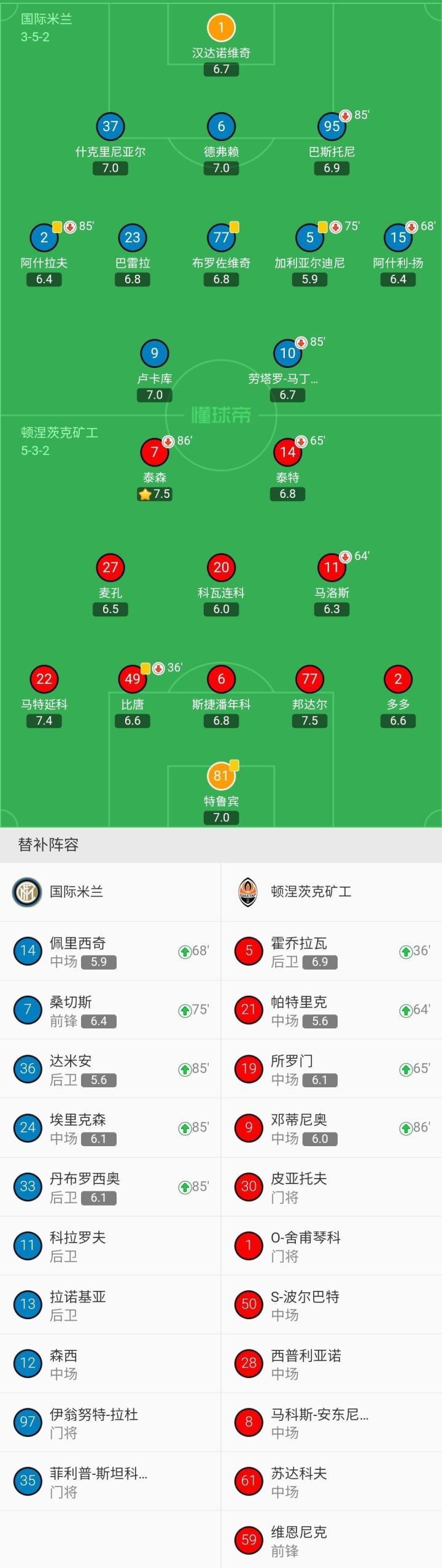View 布罗佐维奇 number 77 player info
Screen dimensions: 442x1568
[x=221, y=238]
